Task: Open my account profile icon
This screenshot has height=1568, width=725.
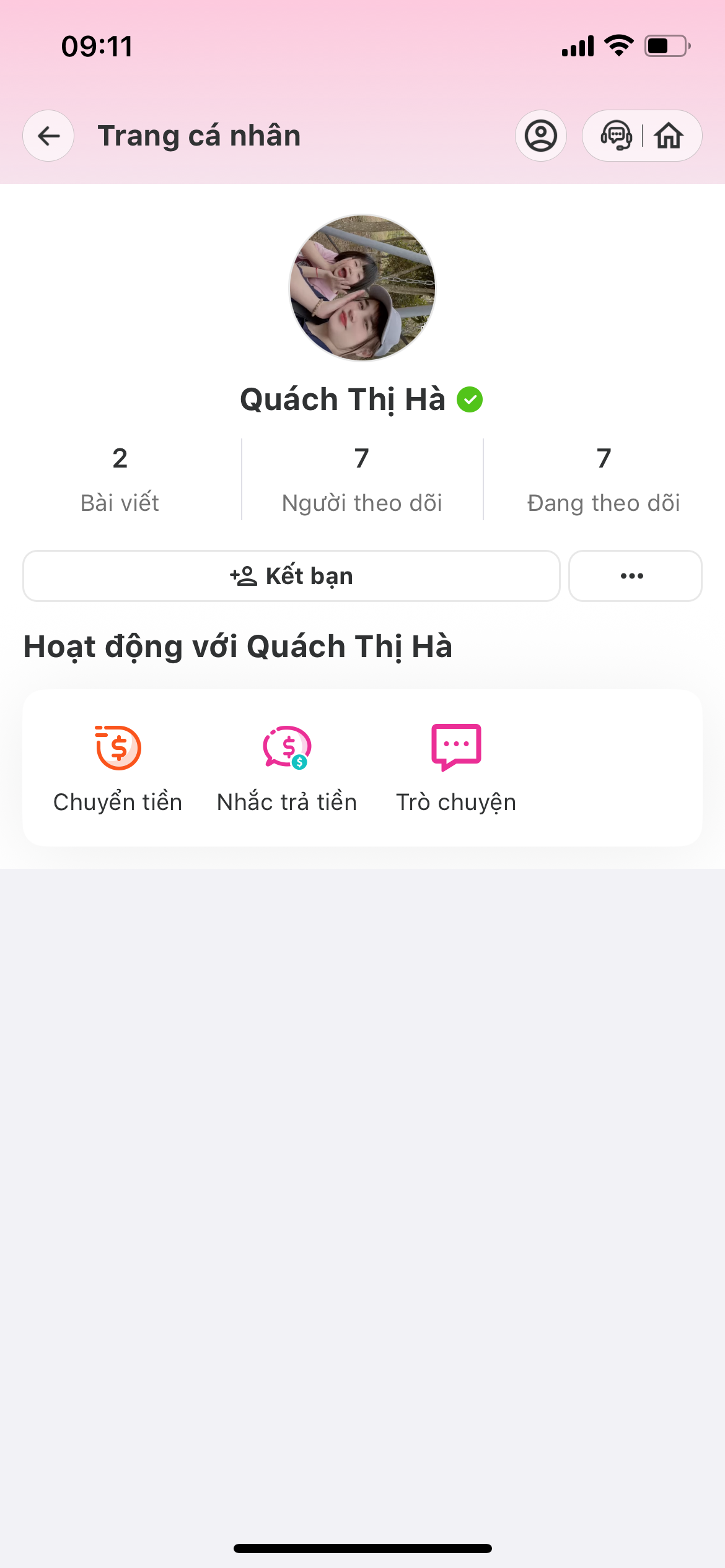Action: click(x=541, y=136)
